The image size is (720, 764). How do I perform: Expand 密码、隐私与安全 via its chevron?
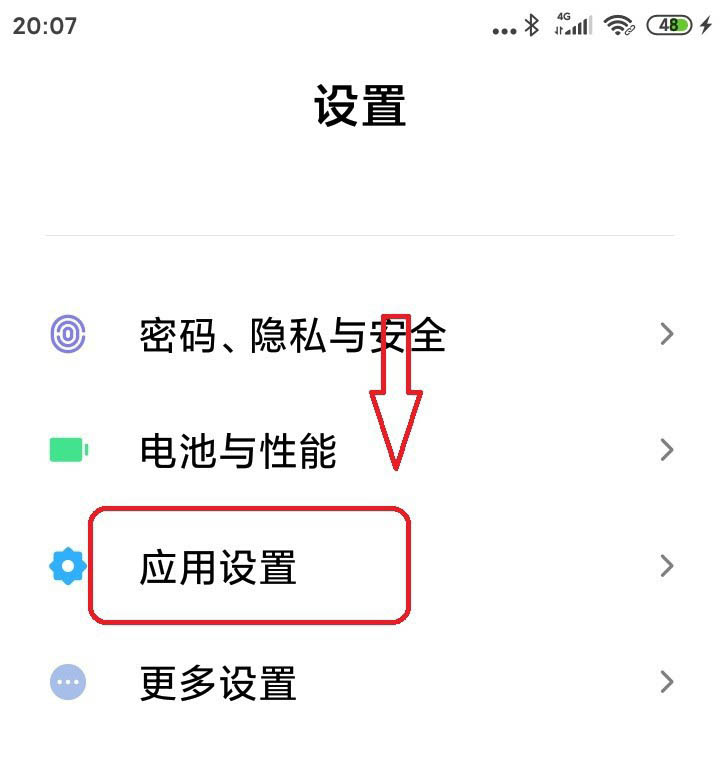coord(667,334)
